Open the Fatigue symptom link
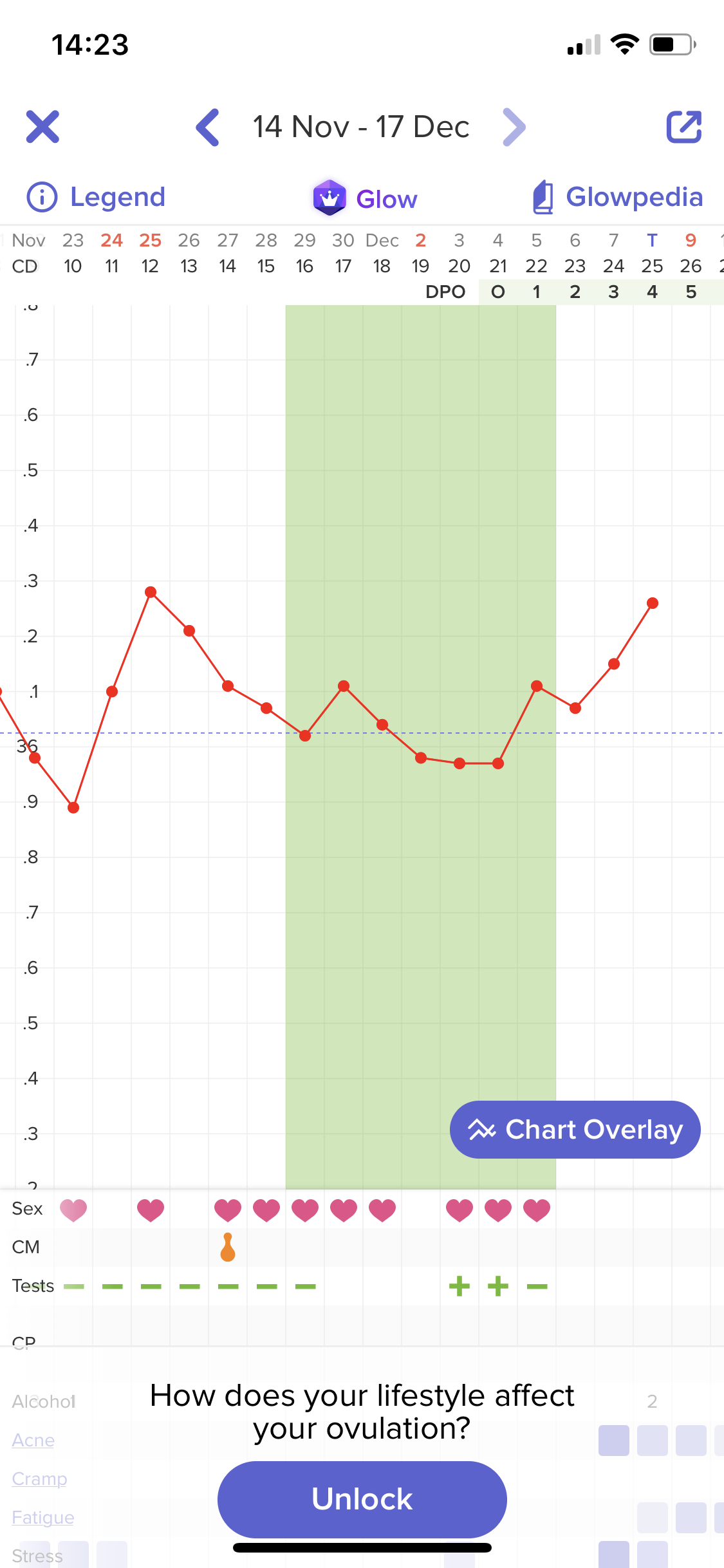Image resolution: width=724 pixels, height=1568 pixels. point(43,1517)
